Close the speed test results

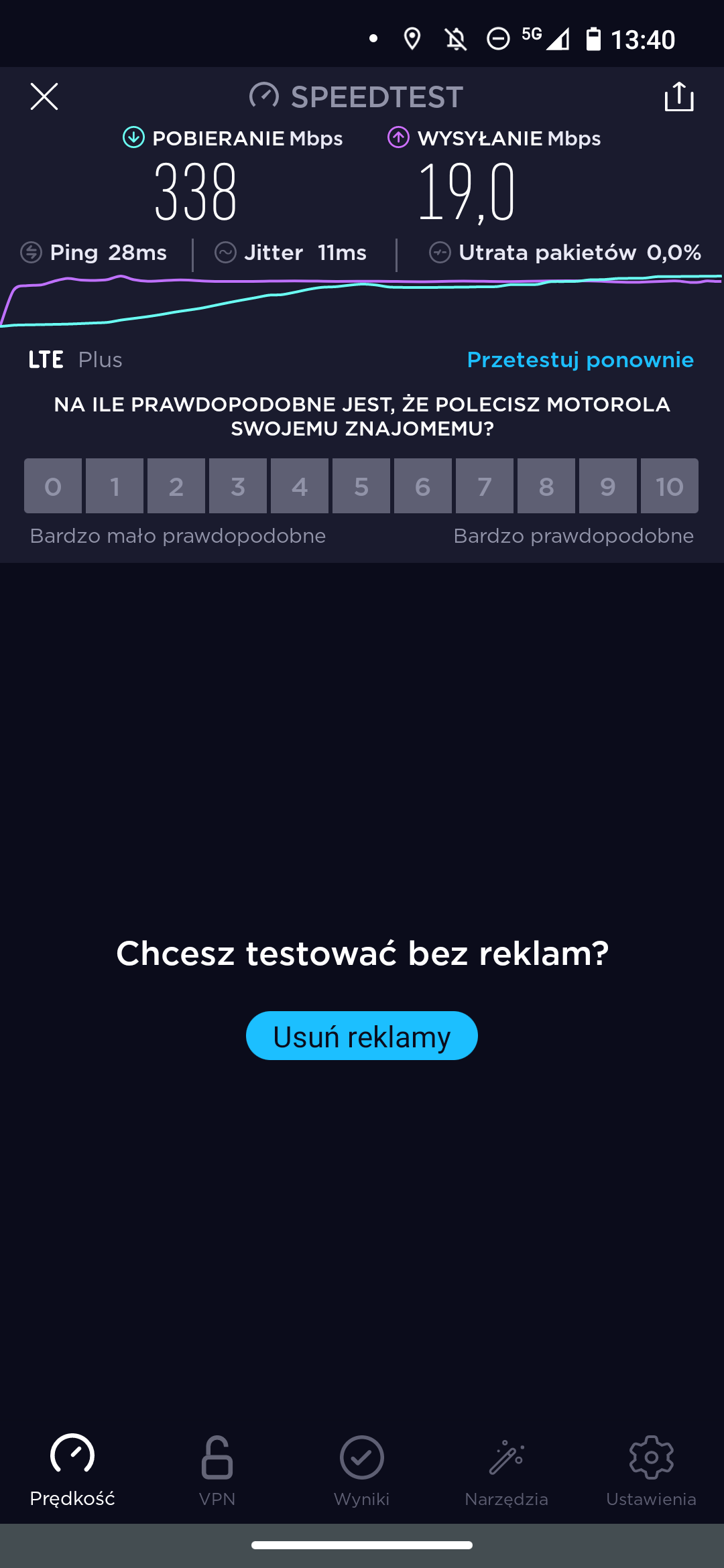[44, 96]
